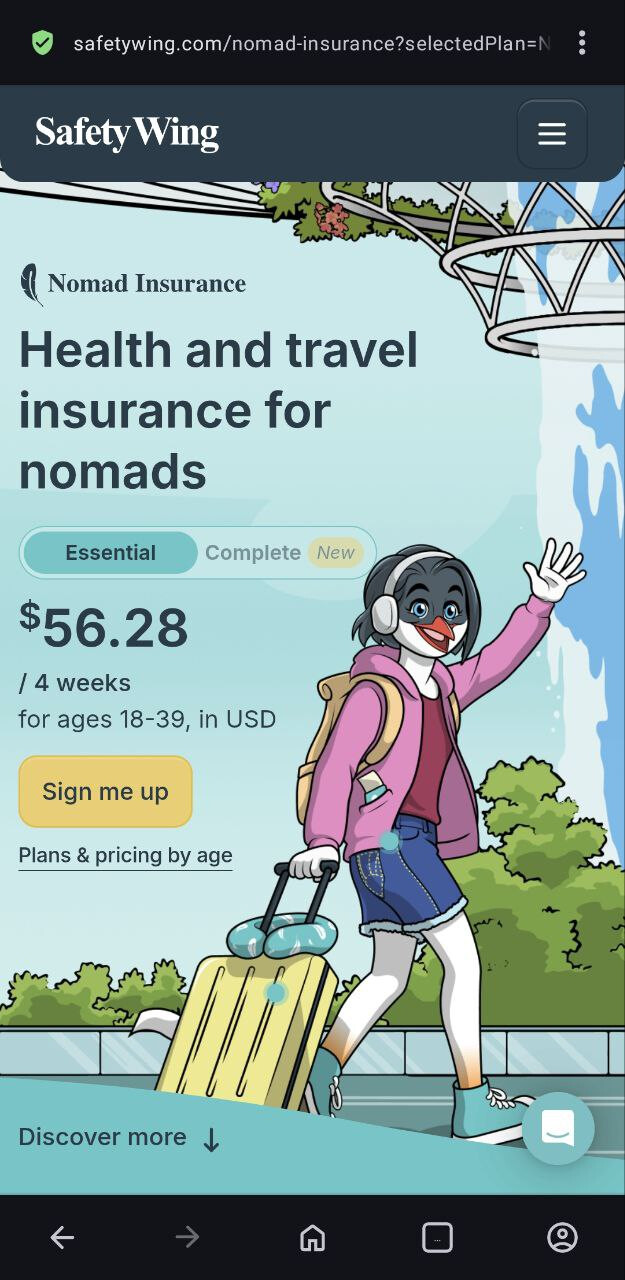Open the browser tabs switcher
The width and height of the screenshot is (625, 1280).
point(437,1237)
